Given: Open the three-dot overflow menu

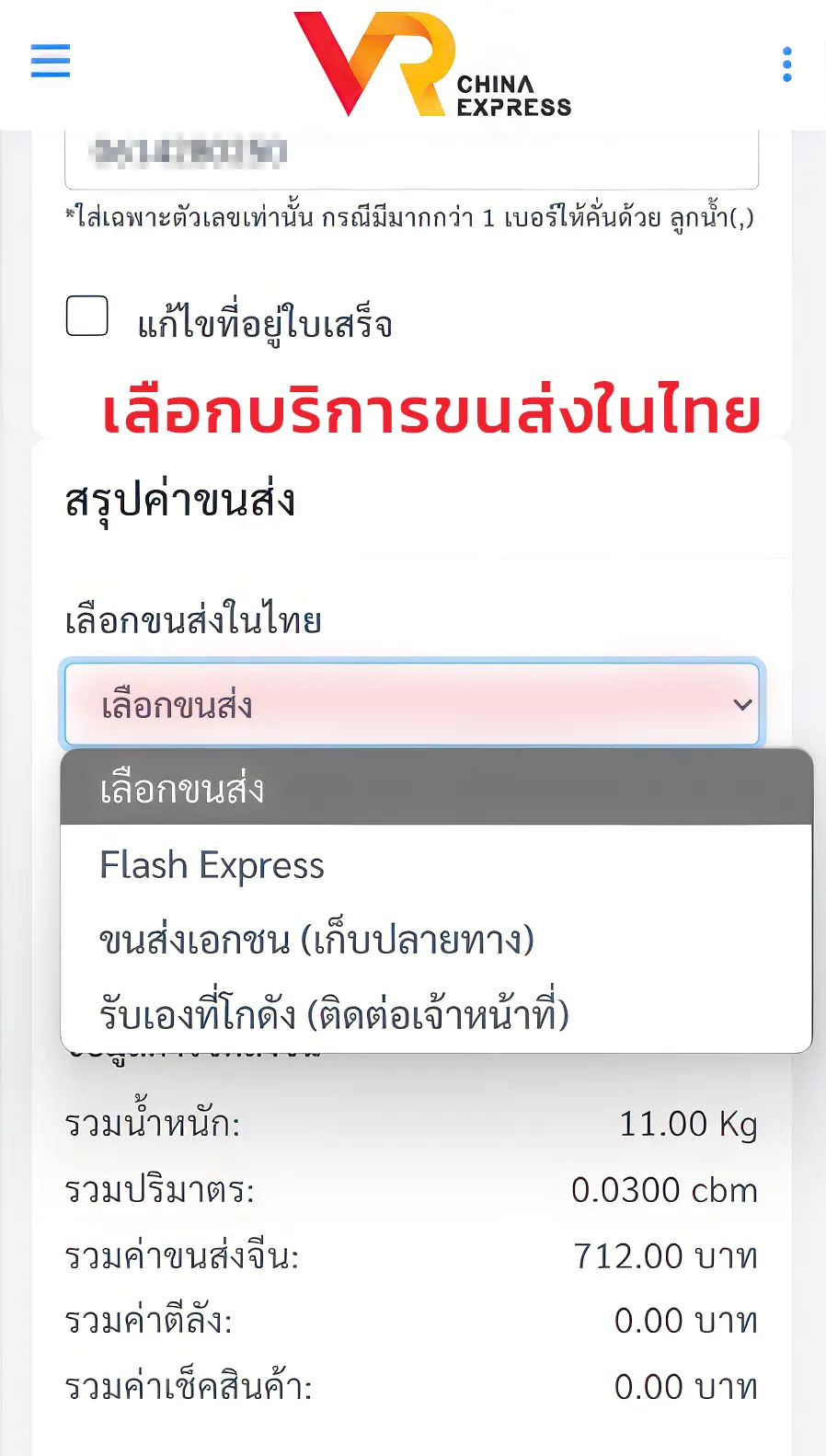Looking at the screenshot, I should click(x=786, y=64).
